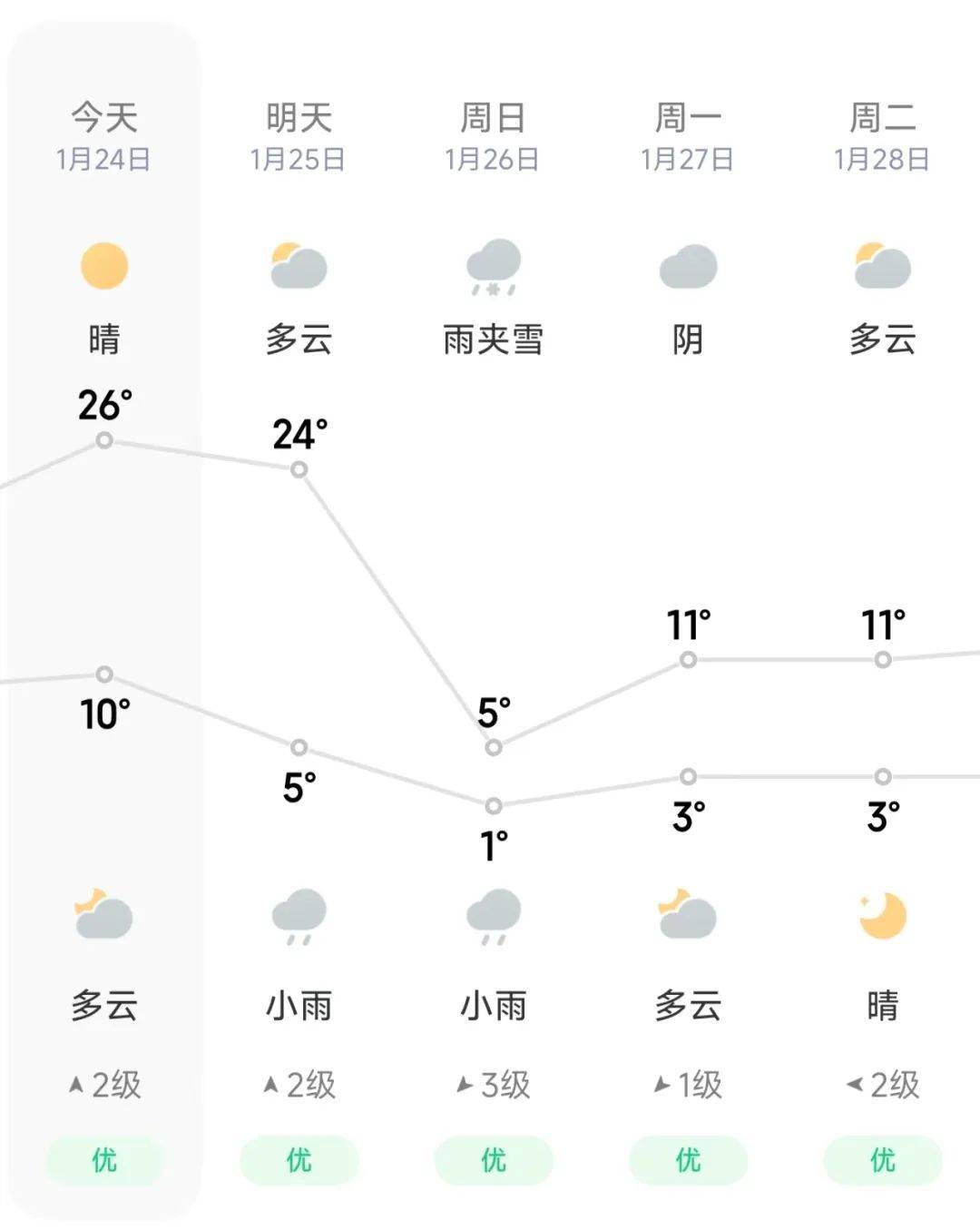The image size is (980, 1230).
Task: Tap today's 优 air quality badge
Action: 103,1159
